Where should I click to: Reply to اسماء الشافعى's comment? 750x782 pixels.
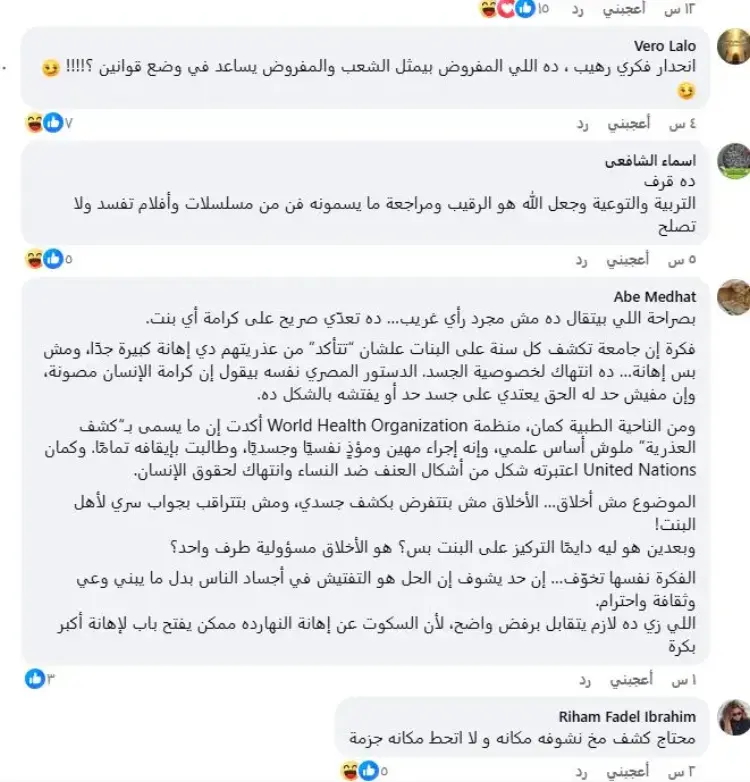(581, 259)
